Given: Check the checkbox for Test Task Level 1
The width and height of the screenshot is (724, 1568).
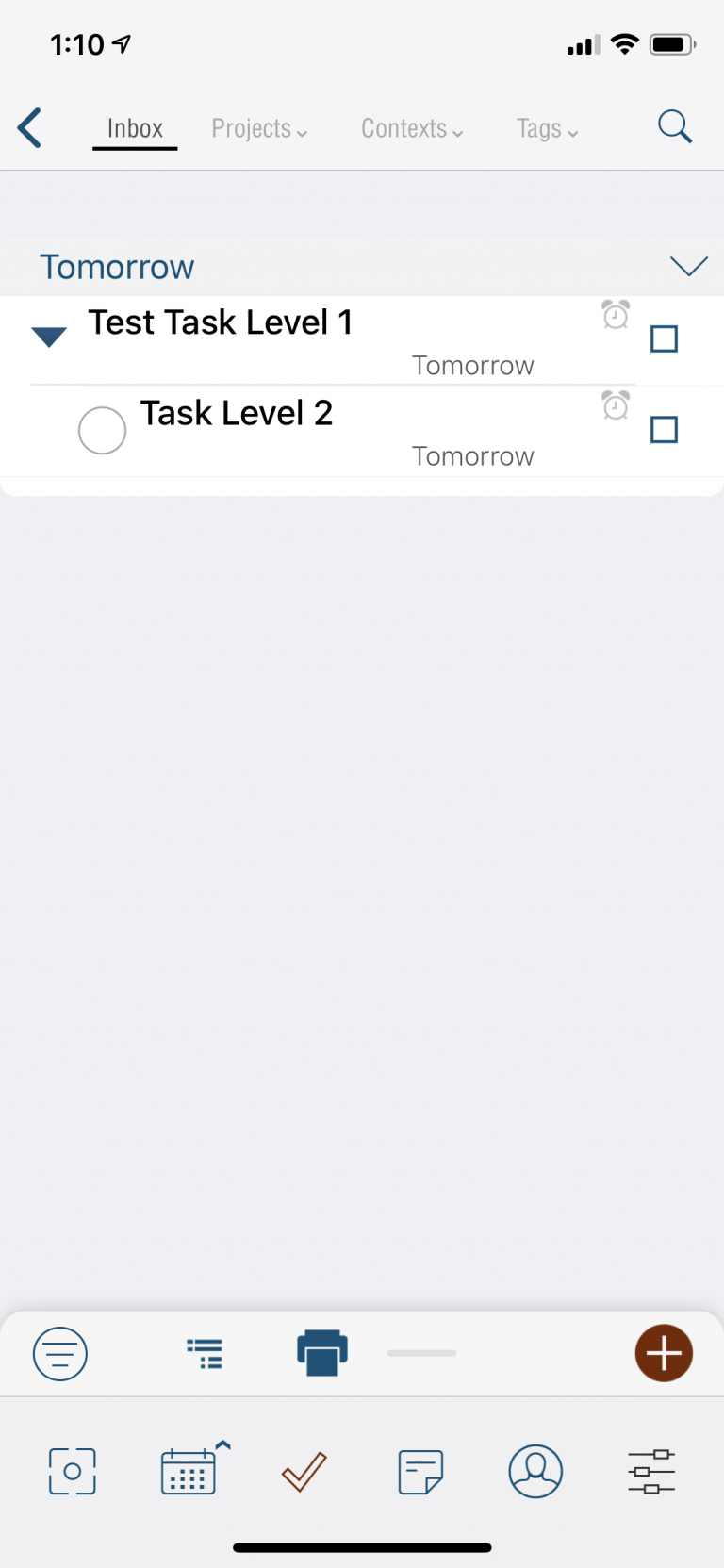Looking at the screenshot, I should tap(664, 338).
